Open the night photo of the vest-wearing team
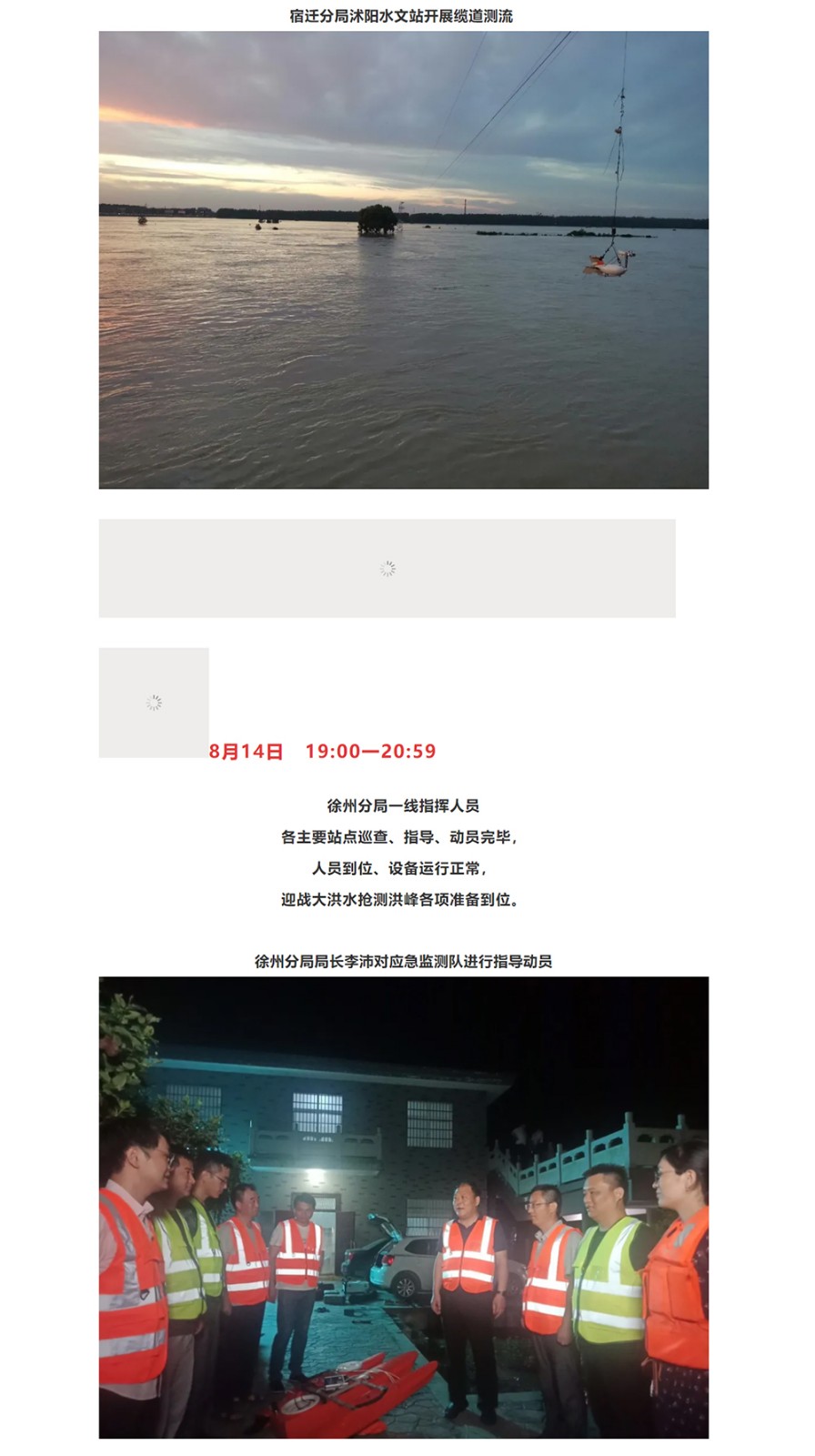Screen dimensions: 815x1456 [x=403, y=1207]
